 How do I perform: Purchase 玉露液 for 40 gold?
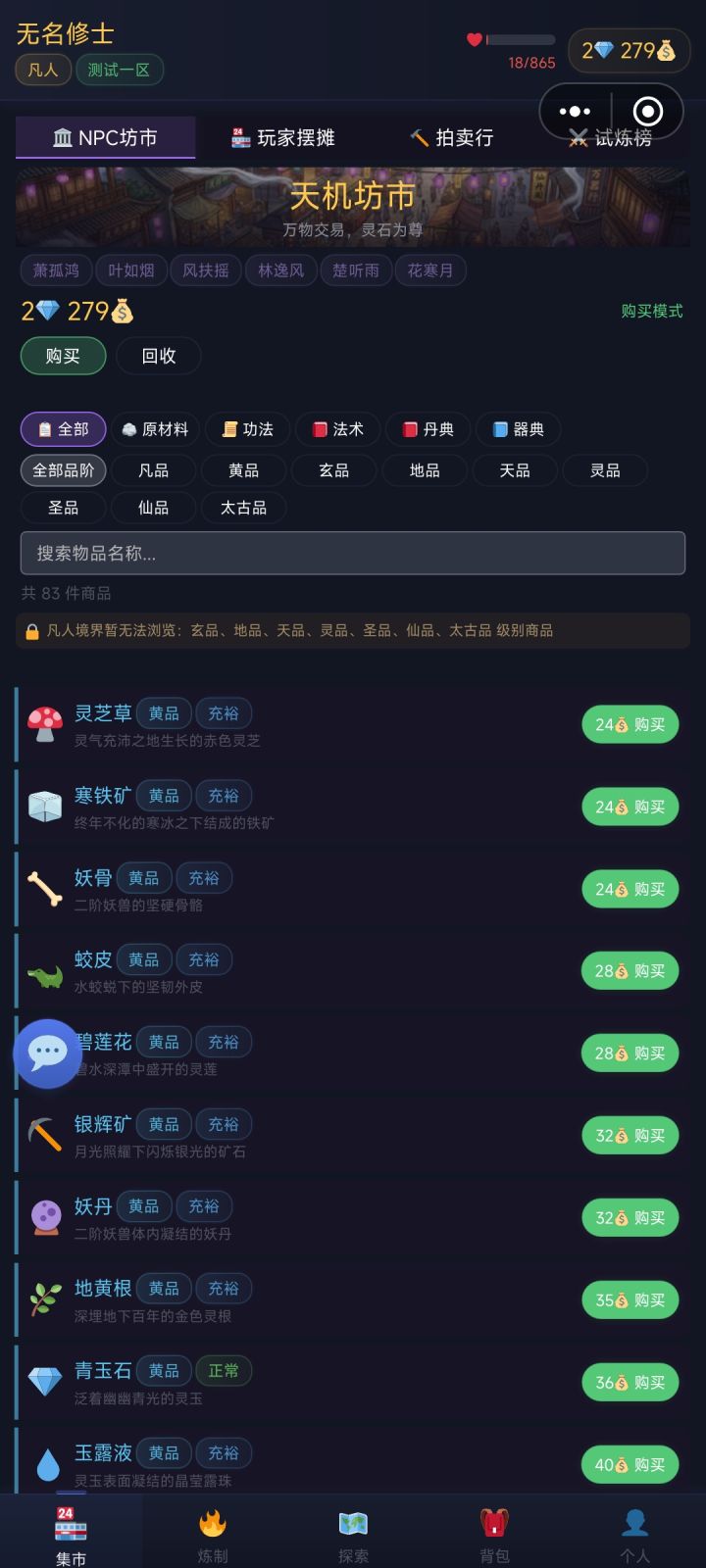[x=630, y=1464]
